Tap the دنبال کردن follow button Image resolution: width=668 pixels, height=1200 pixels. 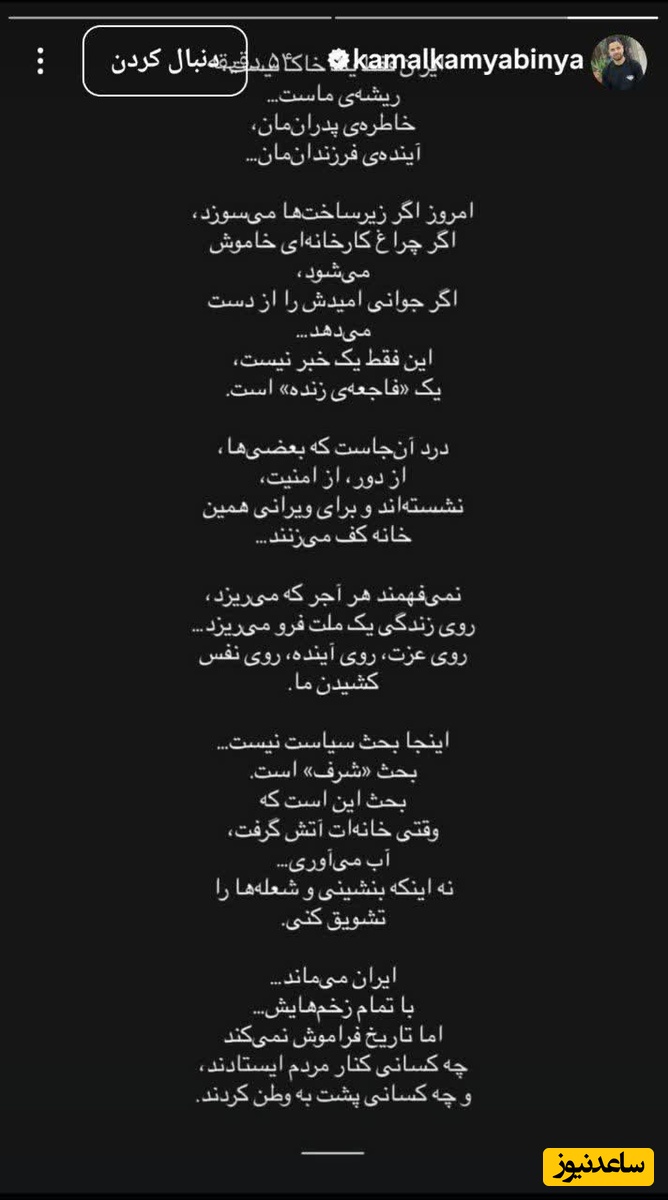click(x=165, y=61)
